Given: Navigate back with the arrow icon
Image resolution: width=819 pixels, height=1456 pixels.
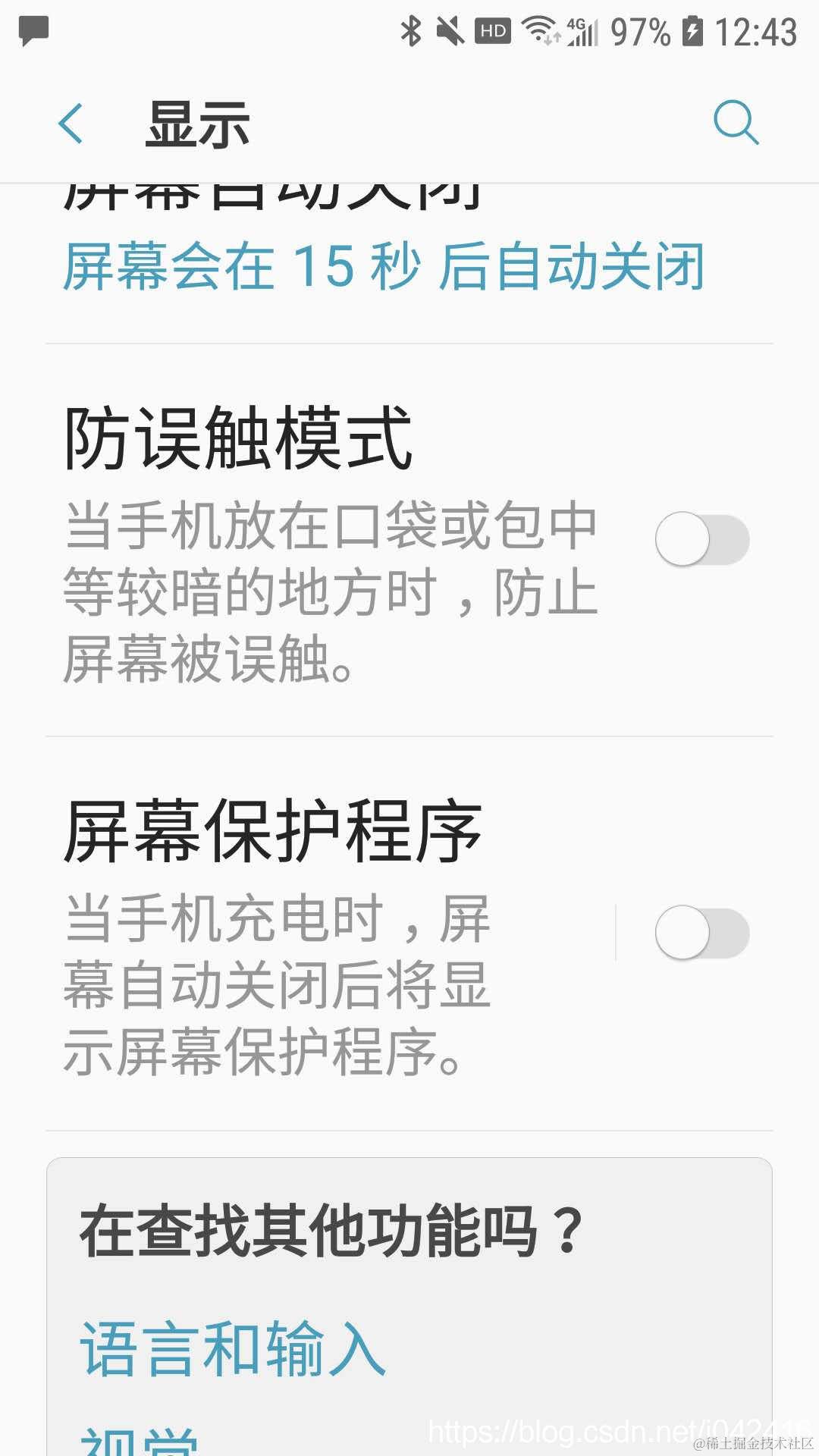Looking at the screenshot, I should coord(70,124).
